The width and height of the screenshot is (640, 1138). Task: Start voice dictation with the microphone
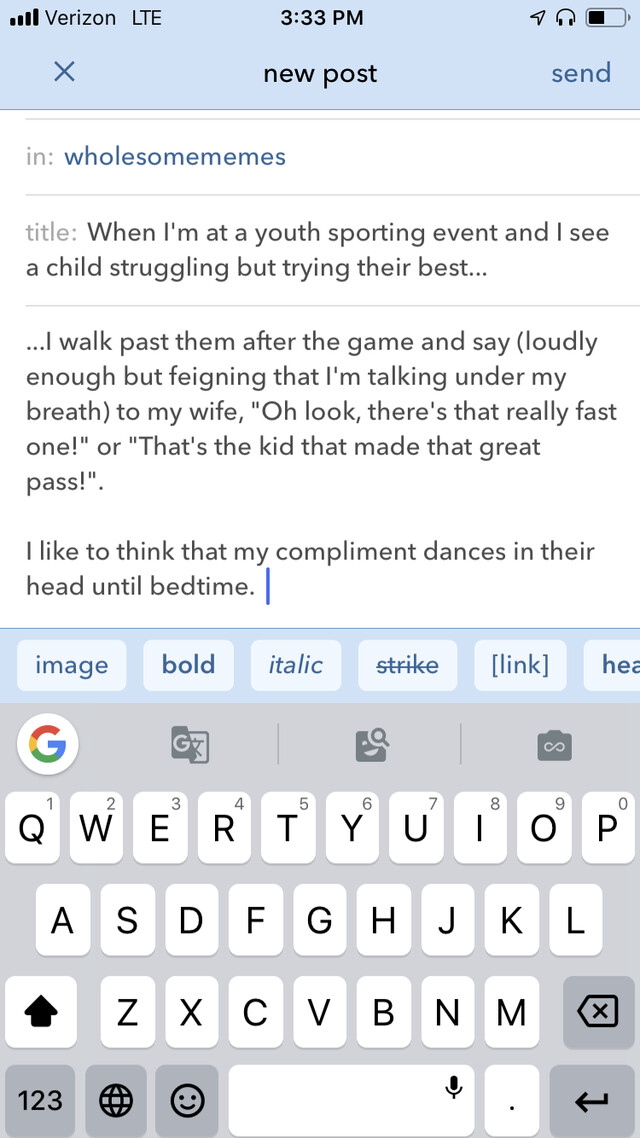pyautogui.click(x=454, y=1087)
